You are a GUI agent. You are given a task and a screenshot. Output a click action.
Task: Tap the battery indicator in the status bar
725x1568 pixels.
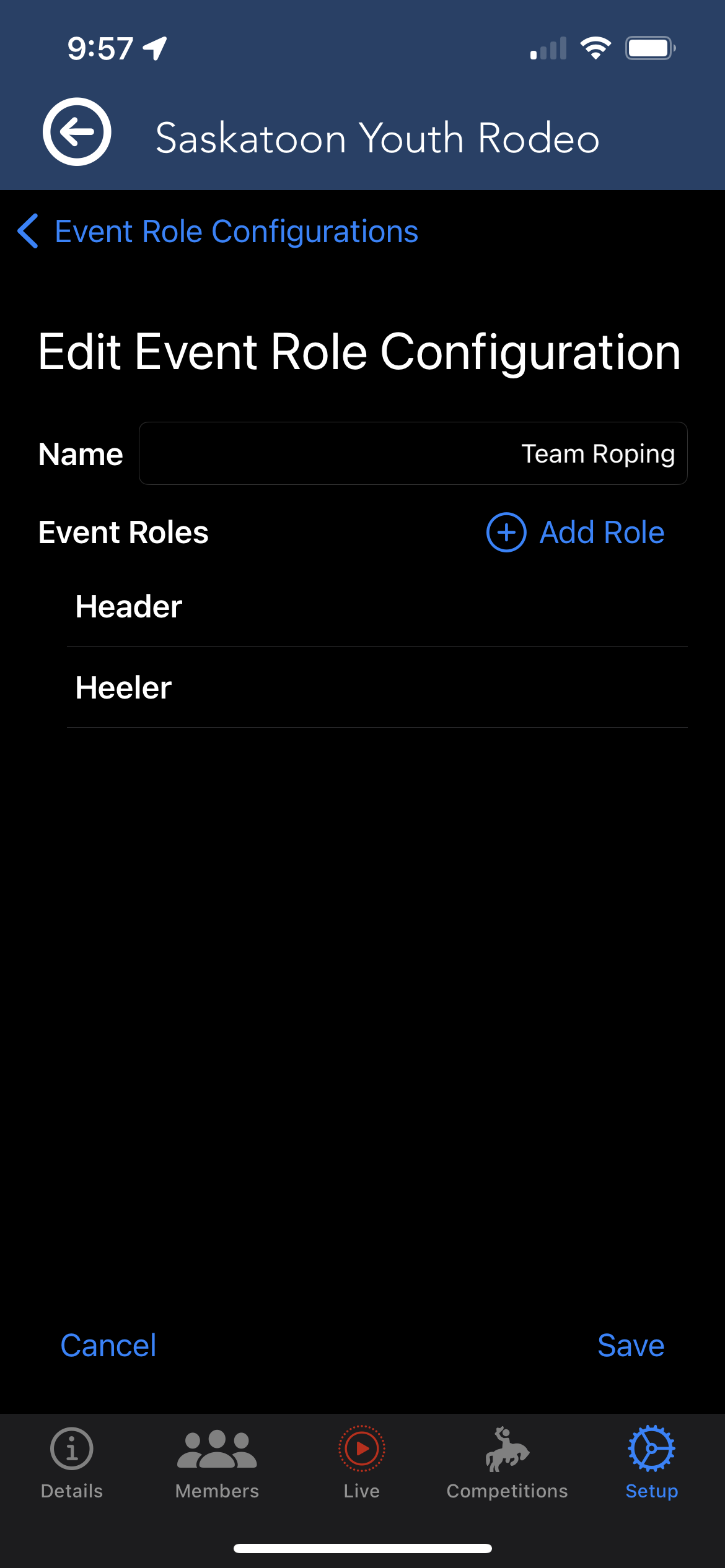click(650, 46)
